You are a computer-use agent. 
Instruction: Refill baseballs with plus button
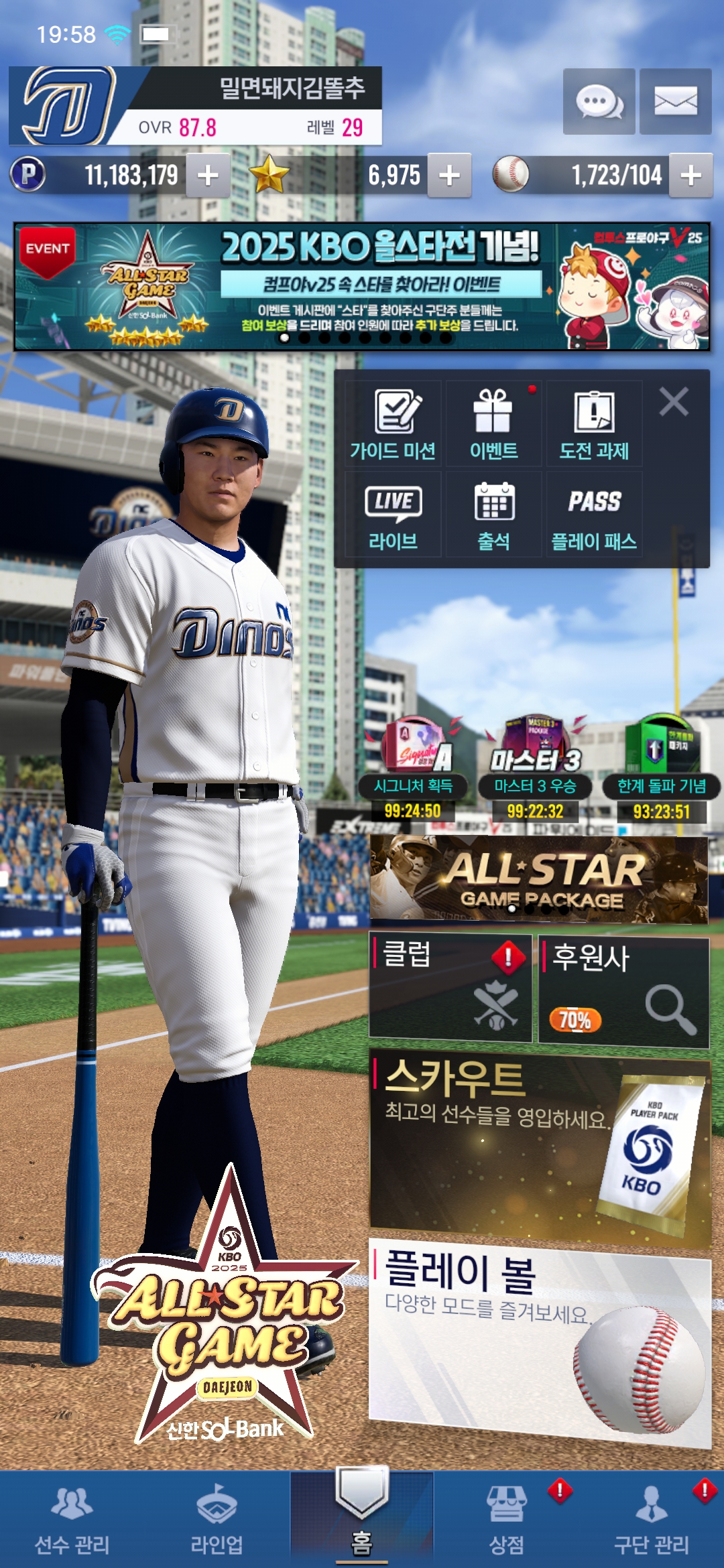pyautogui.click(x=690, y=176)
